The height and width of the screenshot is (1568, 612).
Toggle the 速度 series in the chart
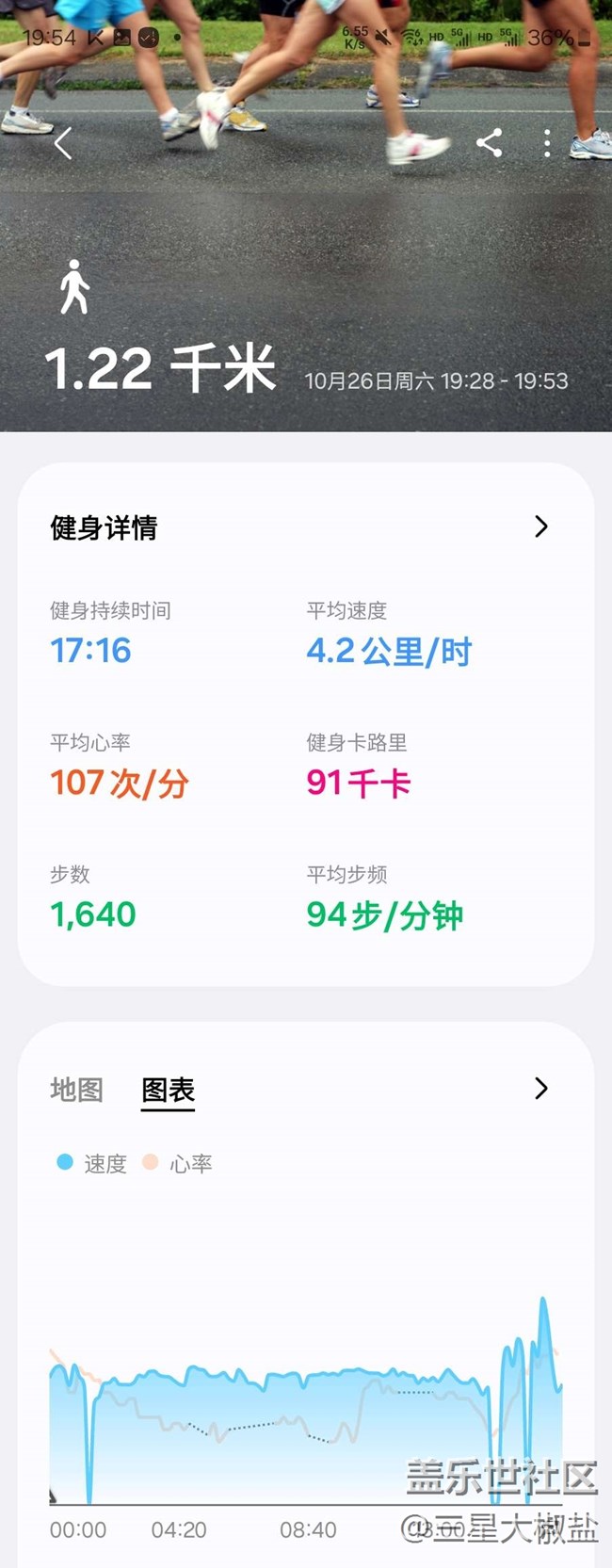pos(92,1164)
